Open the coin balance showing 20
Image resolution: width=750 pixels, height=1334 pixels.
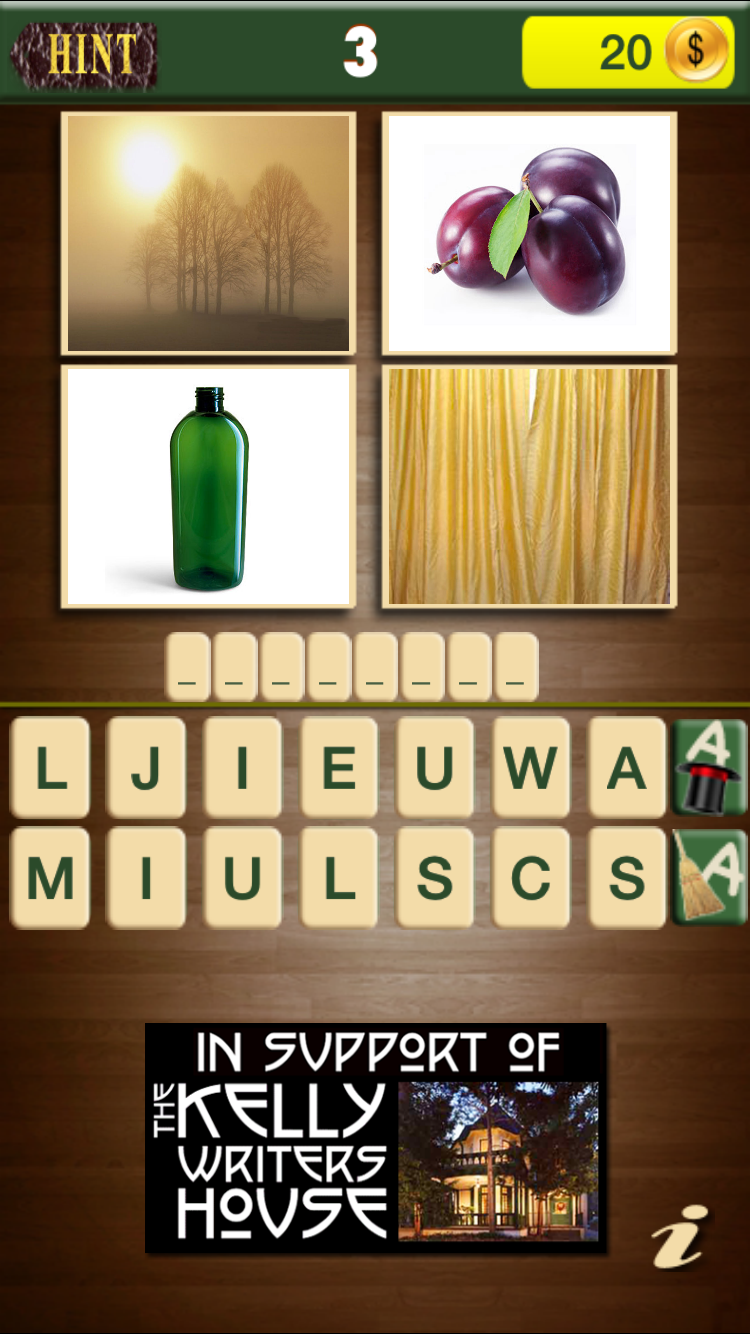628,52
